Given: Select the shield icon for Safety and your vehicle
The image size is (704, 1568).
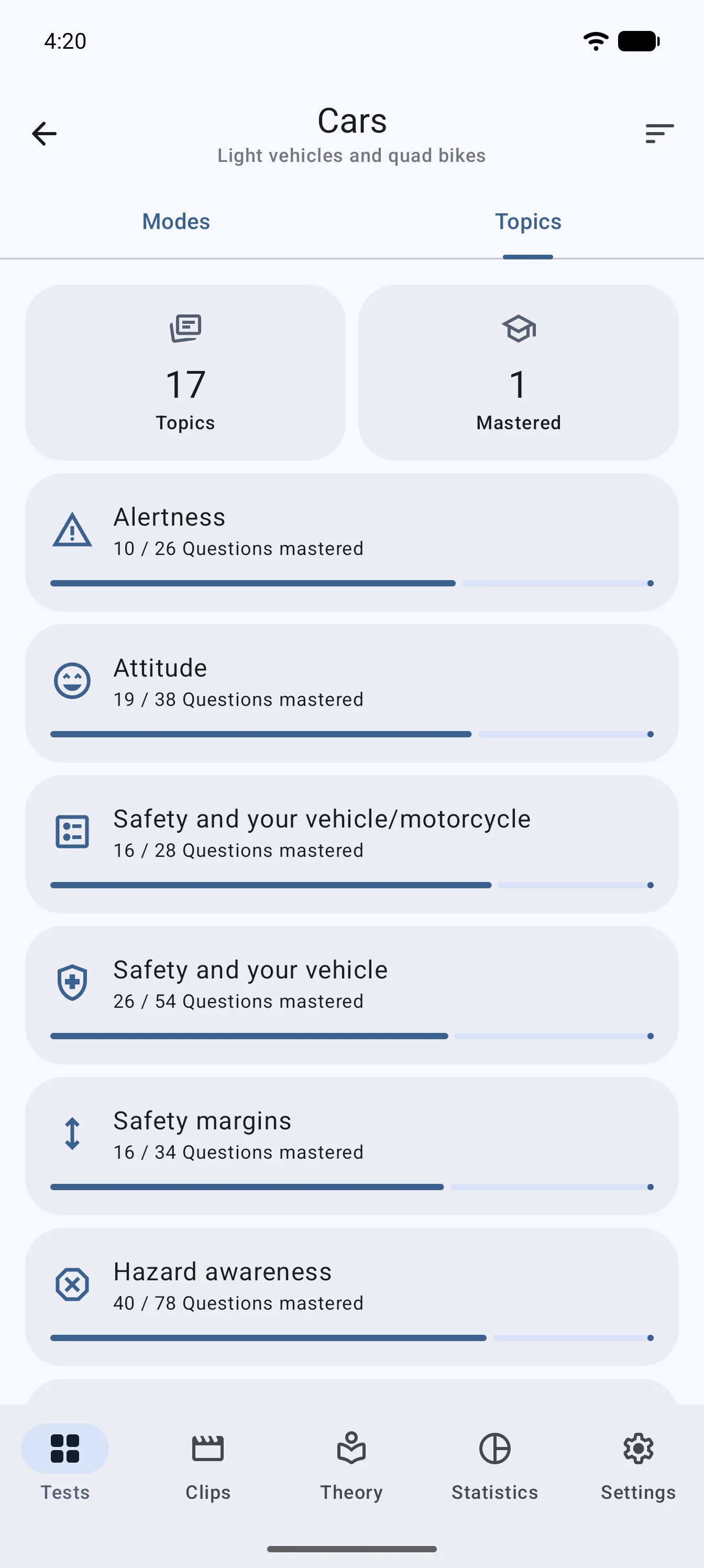Looking at the screenshot, I should [72, 982].
